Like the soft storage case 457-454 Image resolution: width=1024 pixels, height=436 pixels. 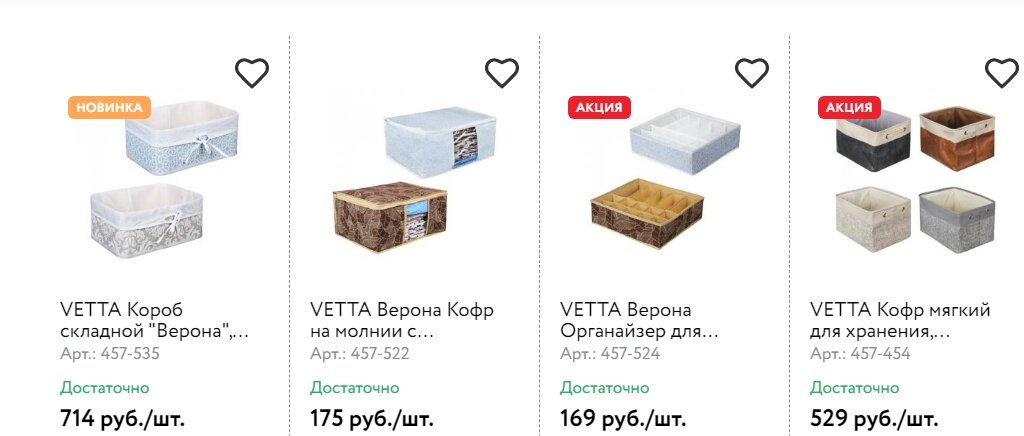(x=1002, y=73)
